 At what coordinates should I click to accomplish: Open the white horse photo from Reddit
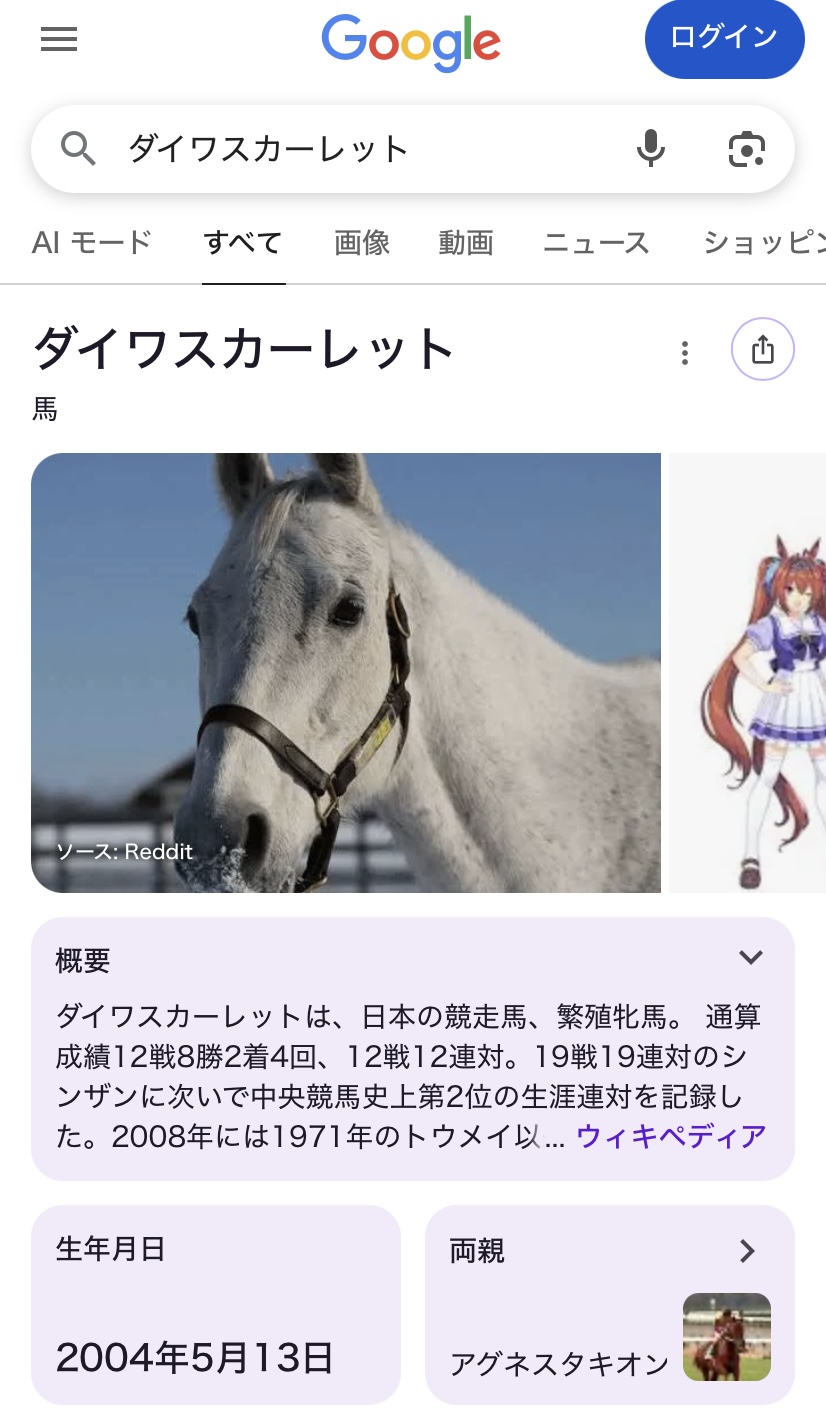click(346, 672)
